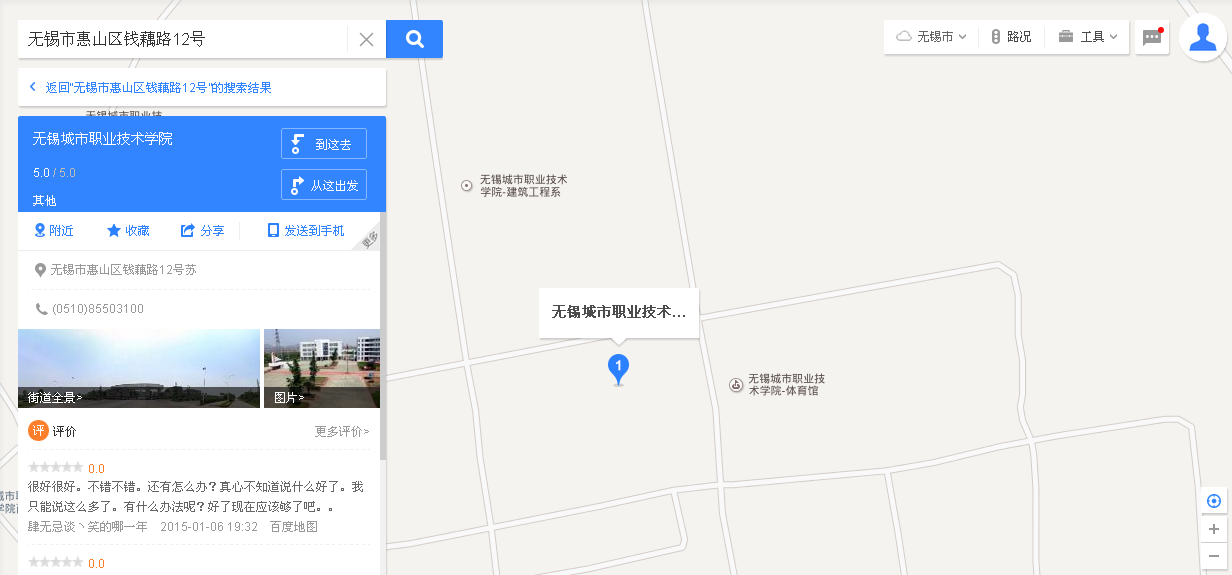This screenshot has height=575, width=1232.
Task: Tap 到这去 to get directions here
Action: click(324, 144)
